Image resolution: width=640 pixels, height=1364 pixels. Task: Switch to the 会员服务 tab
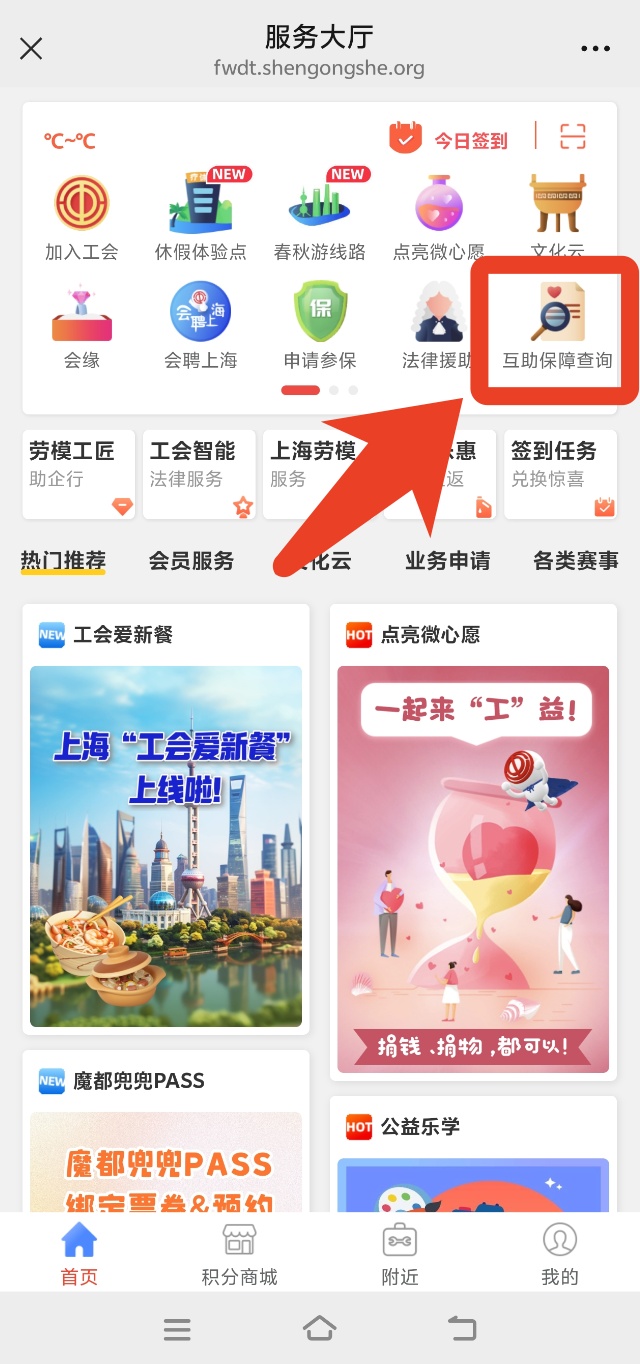(x=191, y=561)
